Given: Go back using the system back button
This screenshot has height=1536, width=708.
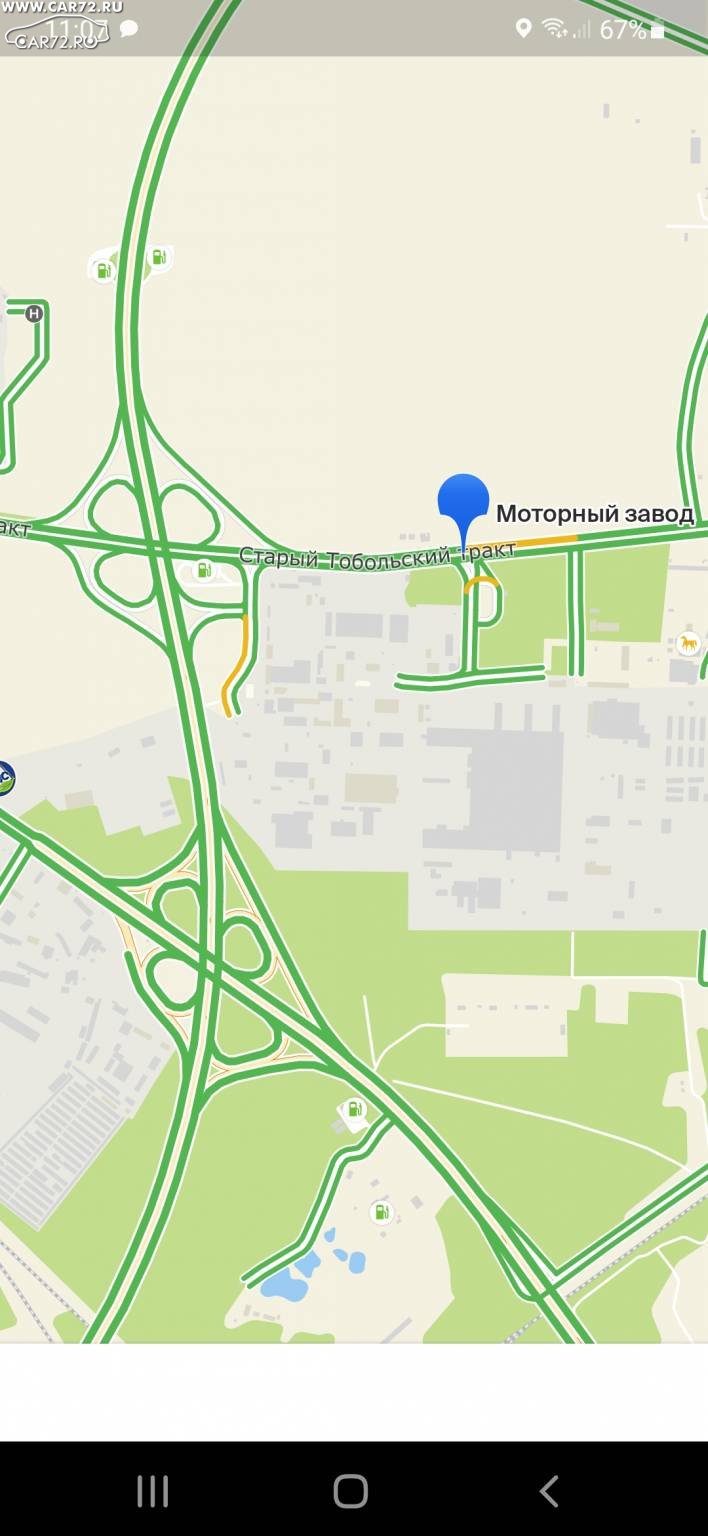Looking at the screenshot, I should [x=548, y=1491].
